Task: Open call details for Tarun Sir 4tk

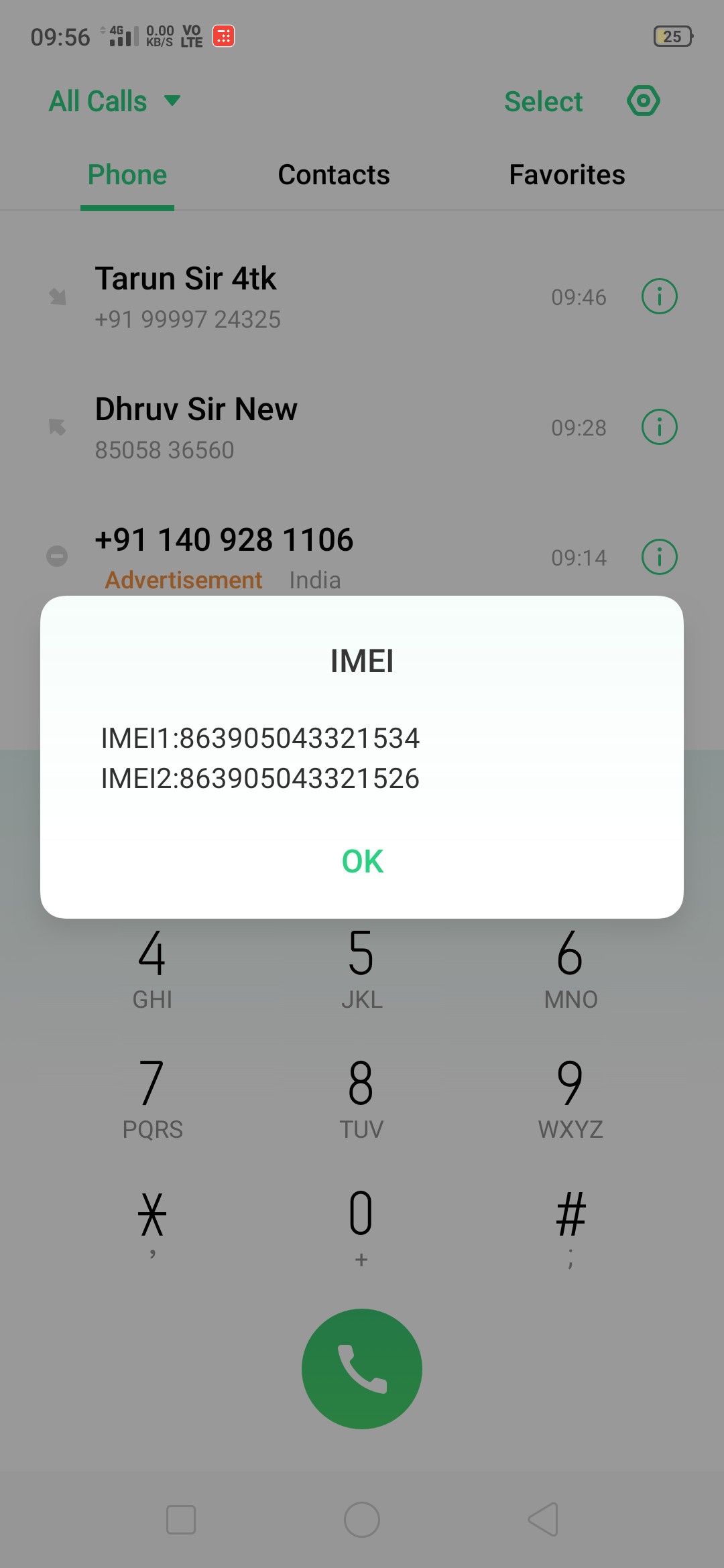Action: coord(659,296)
